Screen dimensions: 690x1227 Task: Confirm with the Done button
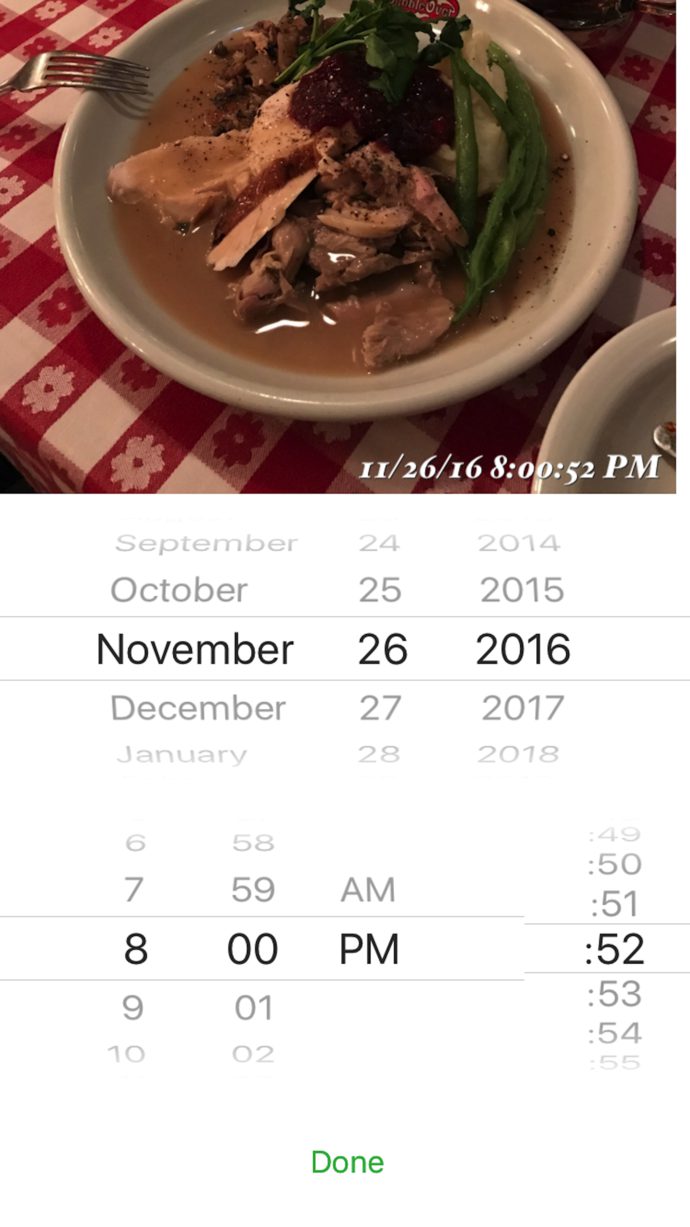coord(347,1162)
